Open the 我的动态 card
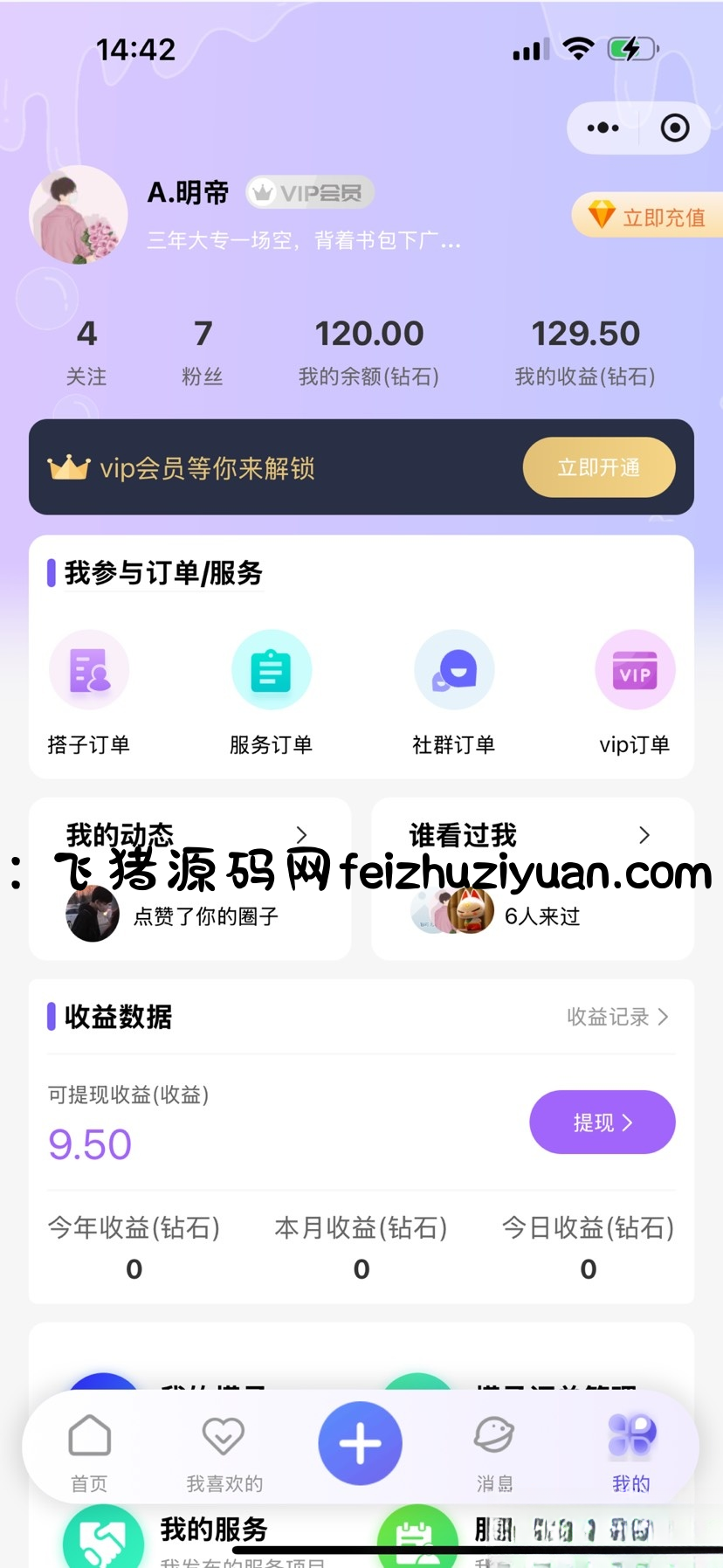This screenshot has height=1568, width=723. (x=189, y=878)
